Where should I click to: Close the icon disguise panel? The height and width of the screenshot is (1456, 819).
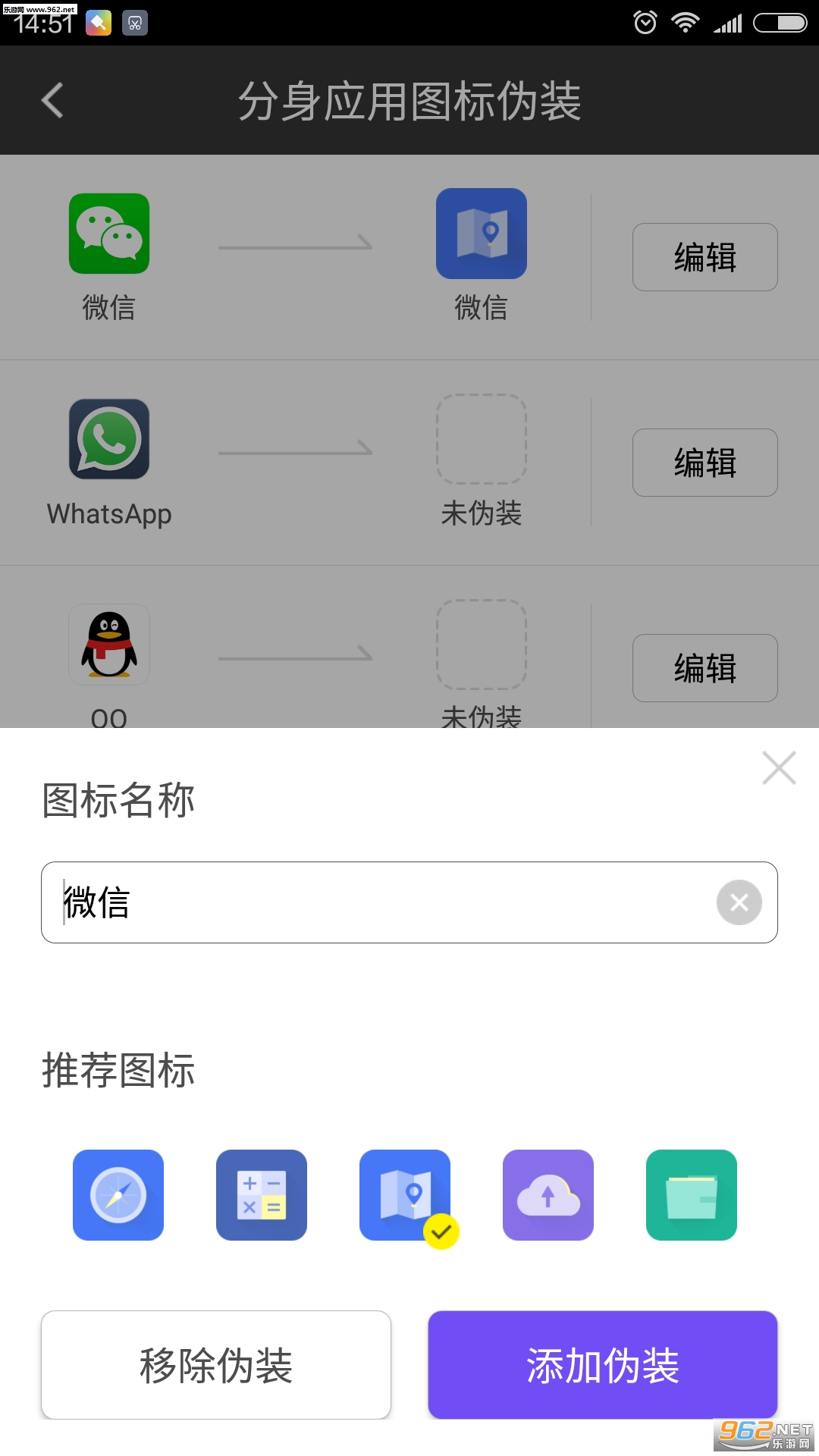click(779, 767)
